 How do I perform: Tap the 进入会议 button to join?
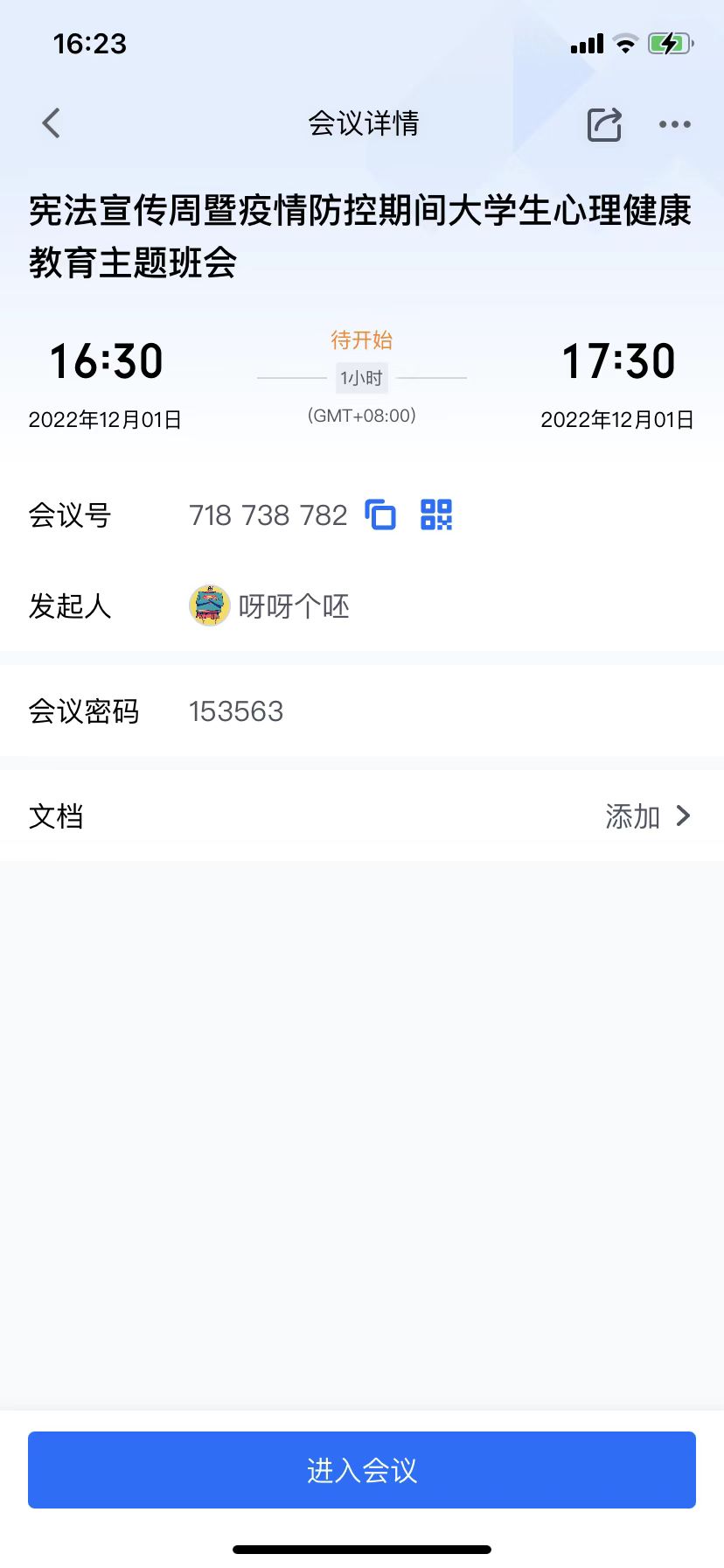point(362,1470)
